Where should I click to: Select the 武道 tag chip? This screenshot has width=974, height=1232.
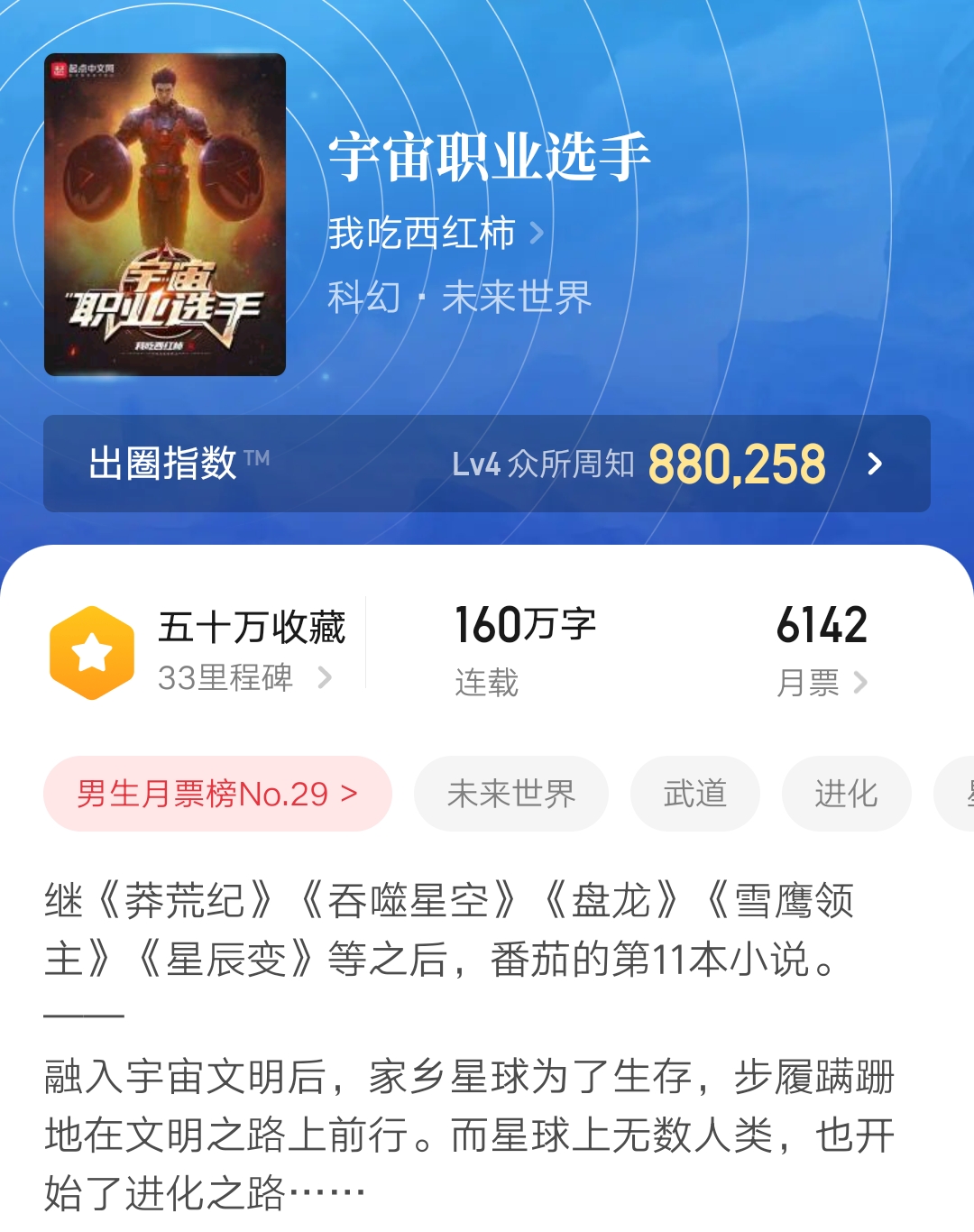pyautogui.click(x=694, y=794)
